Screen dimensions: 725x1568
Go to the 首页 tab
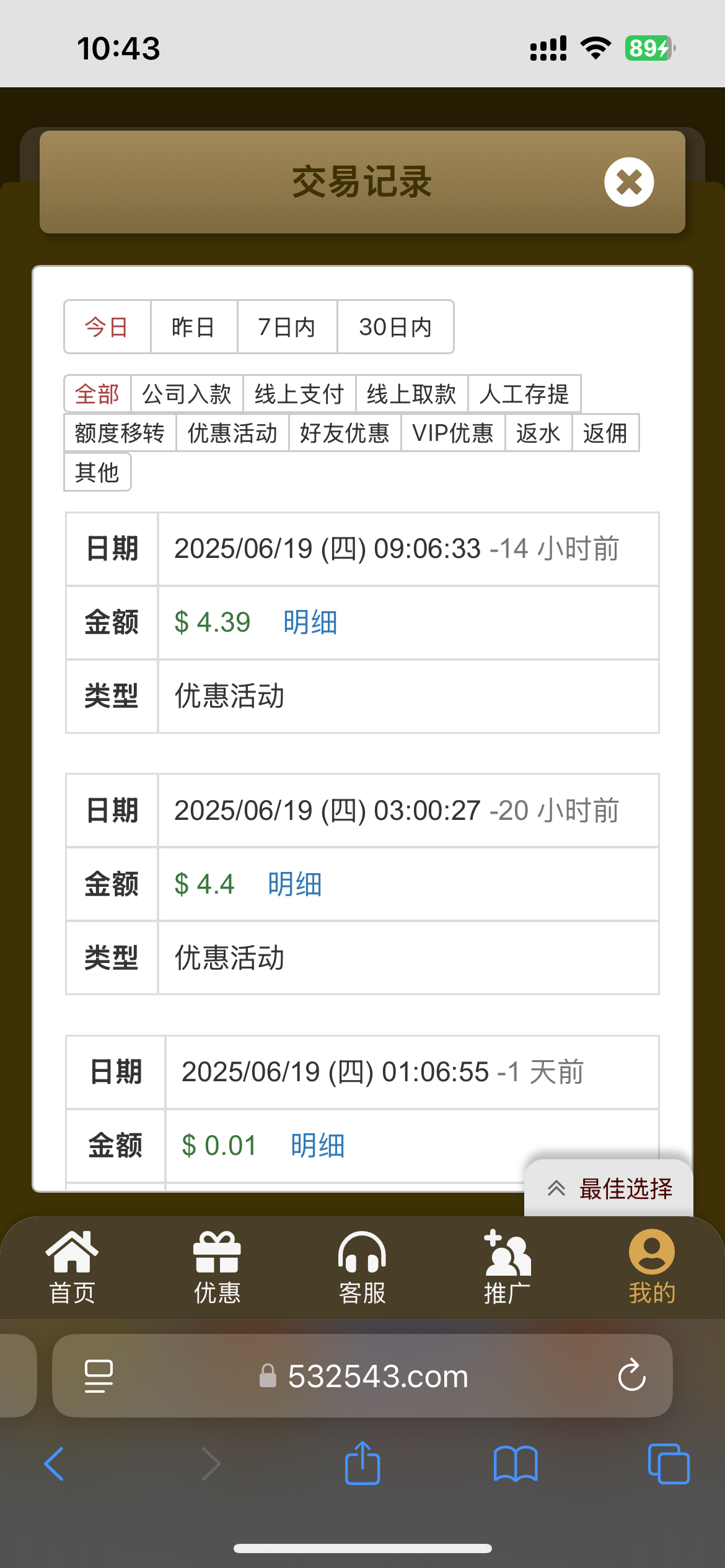tap(72, 1267)
